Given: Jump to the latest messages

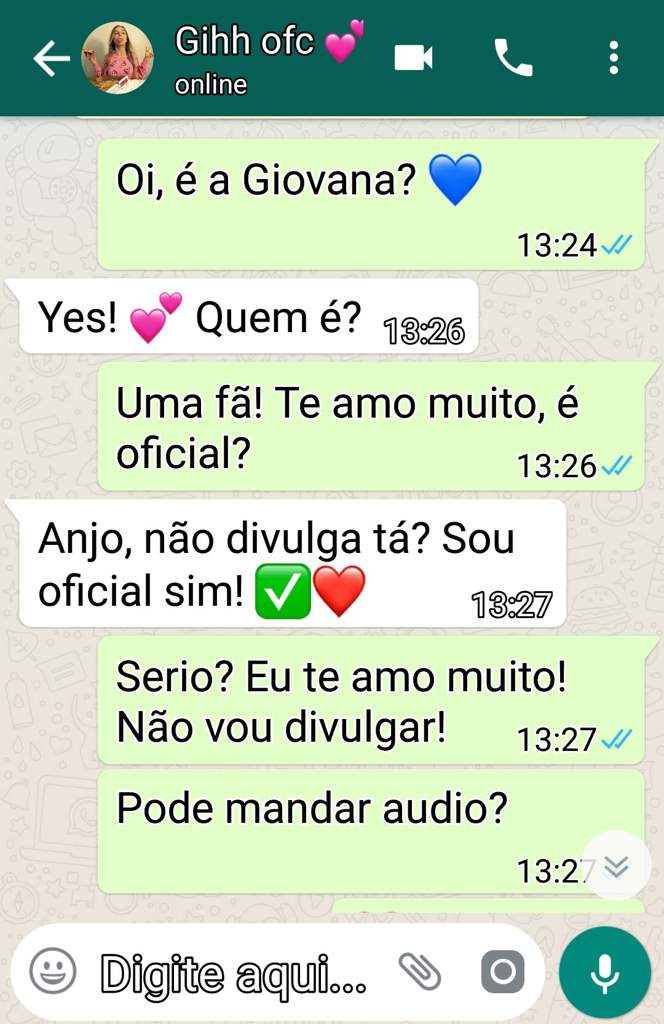Looking at the screenshot, I should (616, 866).
